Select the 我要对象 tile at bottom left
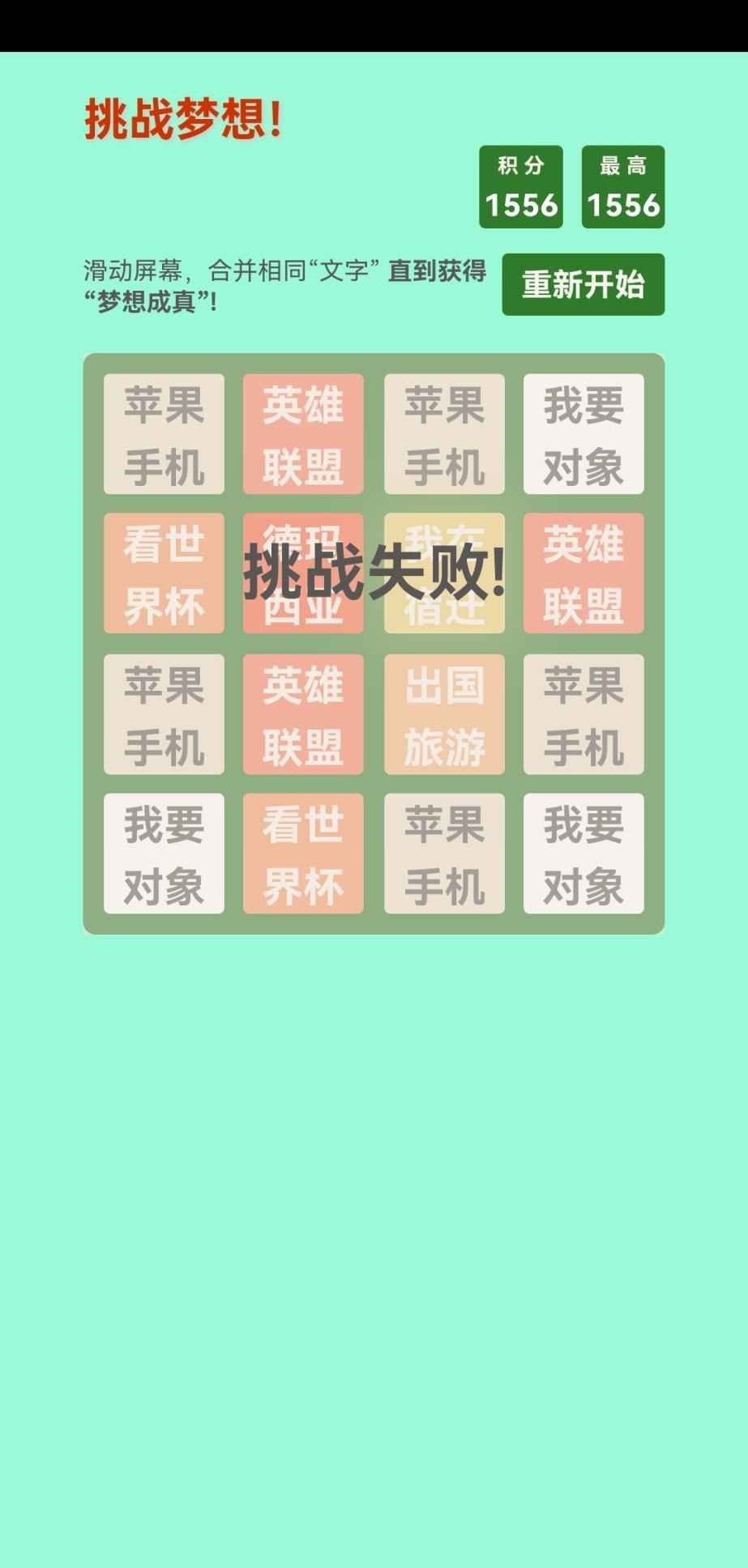Screen dimensions: 748x1568 pos(164,854)
